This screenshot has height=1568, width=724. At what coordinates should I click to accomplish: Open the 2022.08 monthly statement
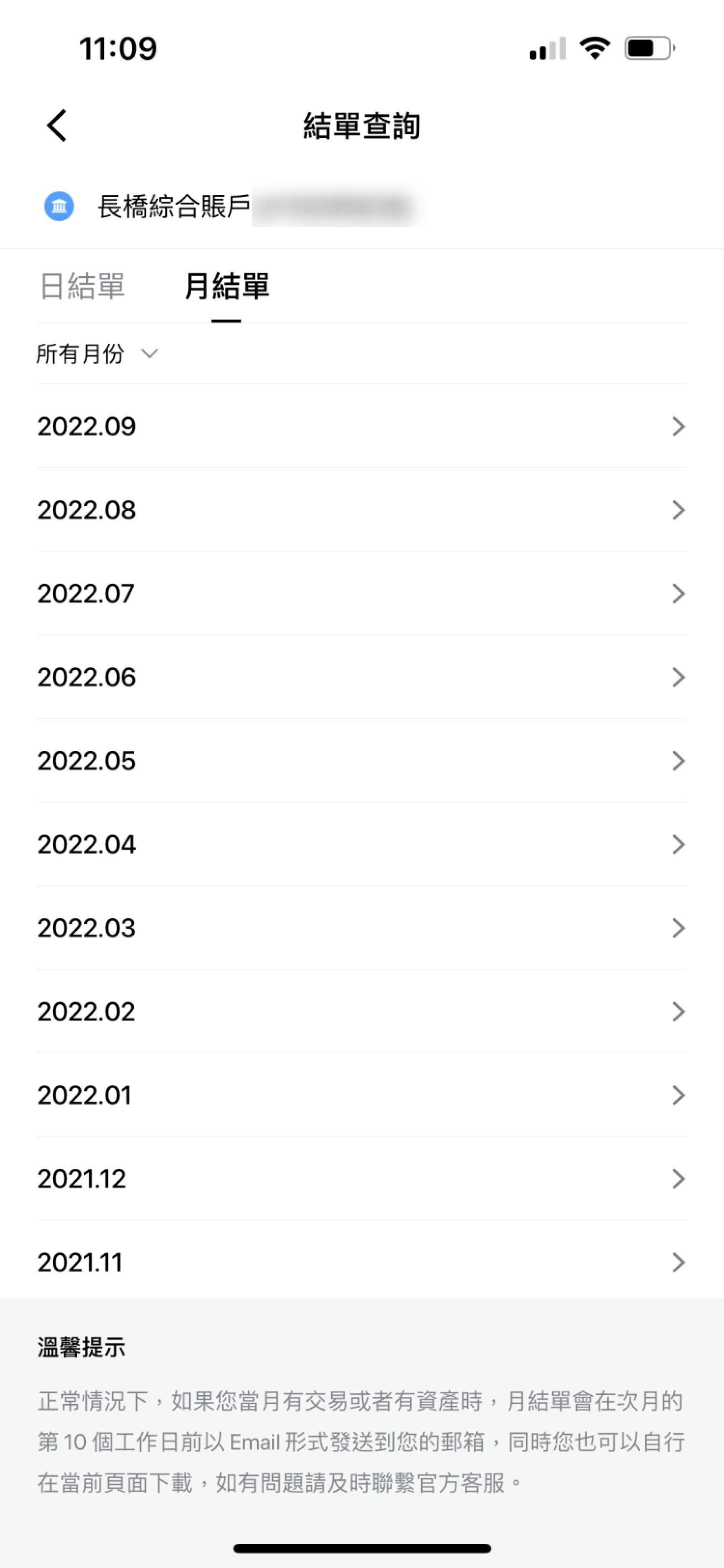point(362,510)
